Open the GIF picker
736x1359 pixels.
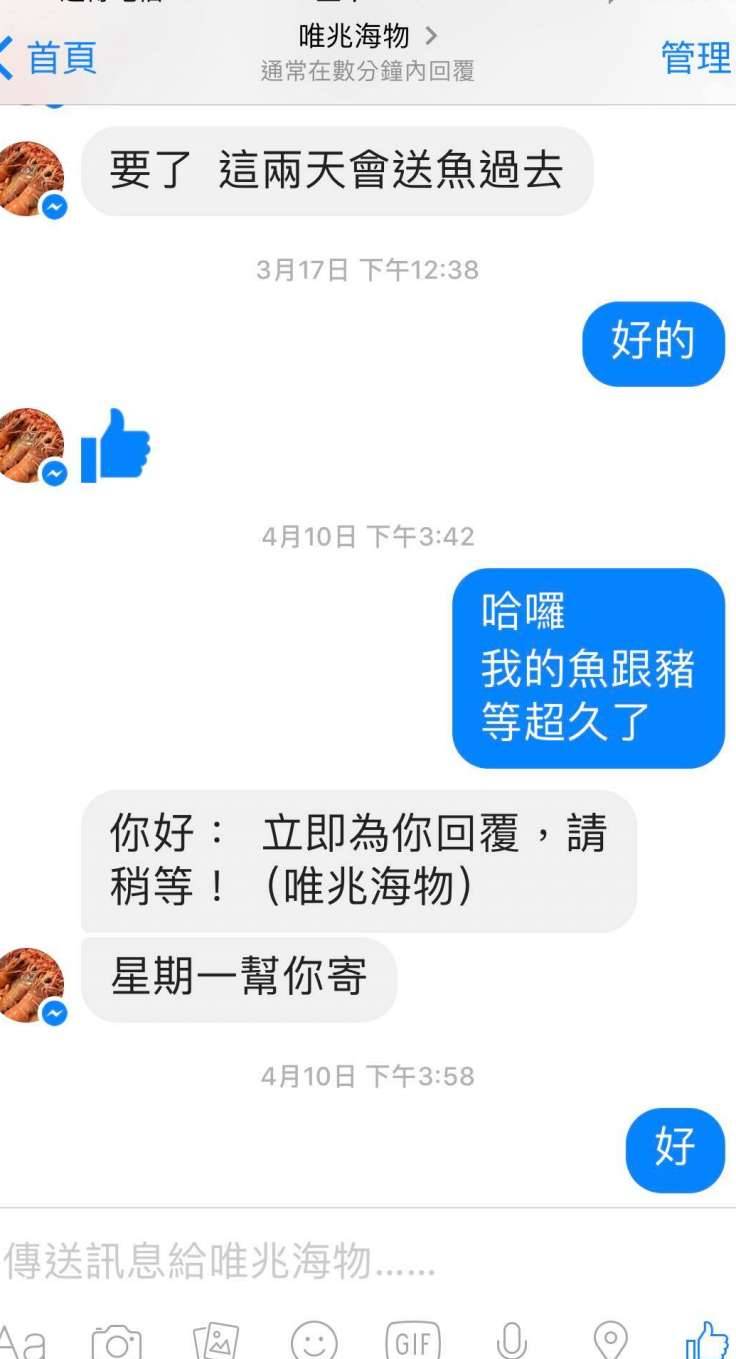(x=413, y=1341)
